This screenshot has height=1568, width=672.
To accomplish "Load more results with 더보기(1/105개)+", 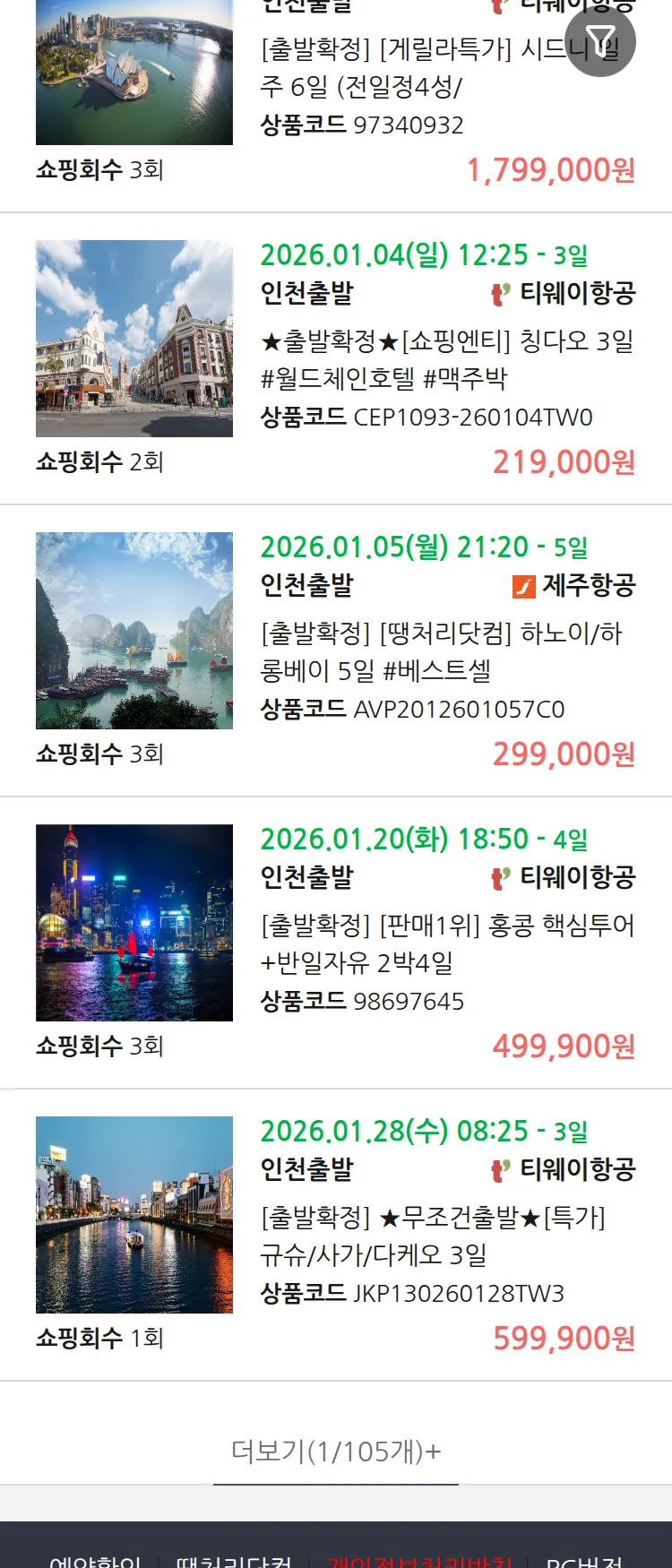I will [336, 1451].
